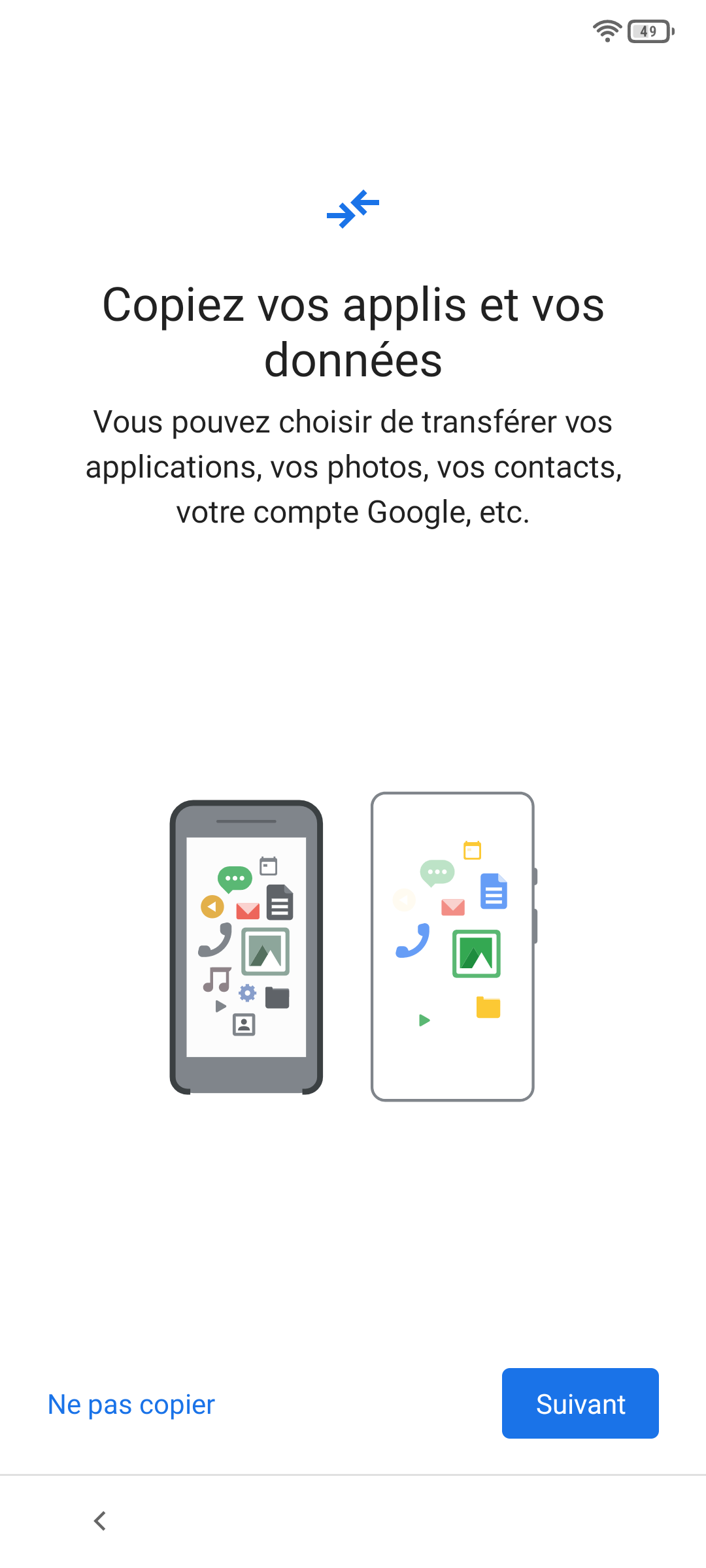
Task: Choose Ne pas copier
Action: coord(131,1405)
